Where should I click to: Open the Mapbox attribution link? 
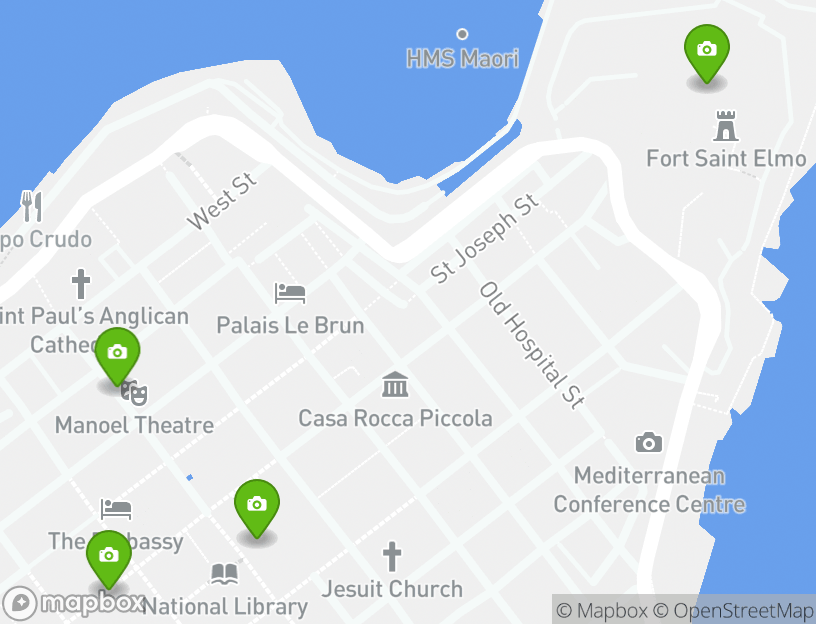602,610
